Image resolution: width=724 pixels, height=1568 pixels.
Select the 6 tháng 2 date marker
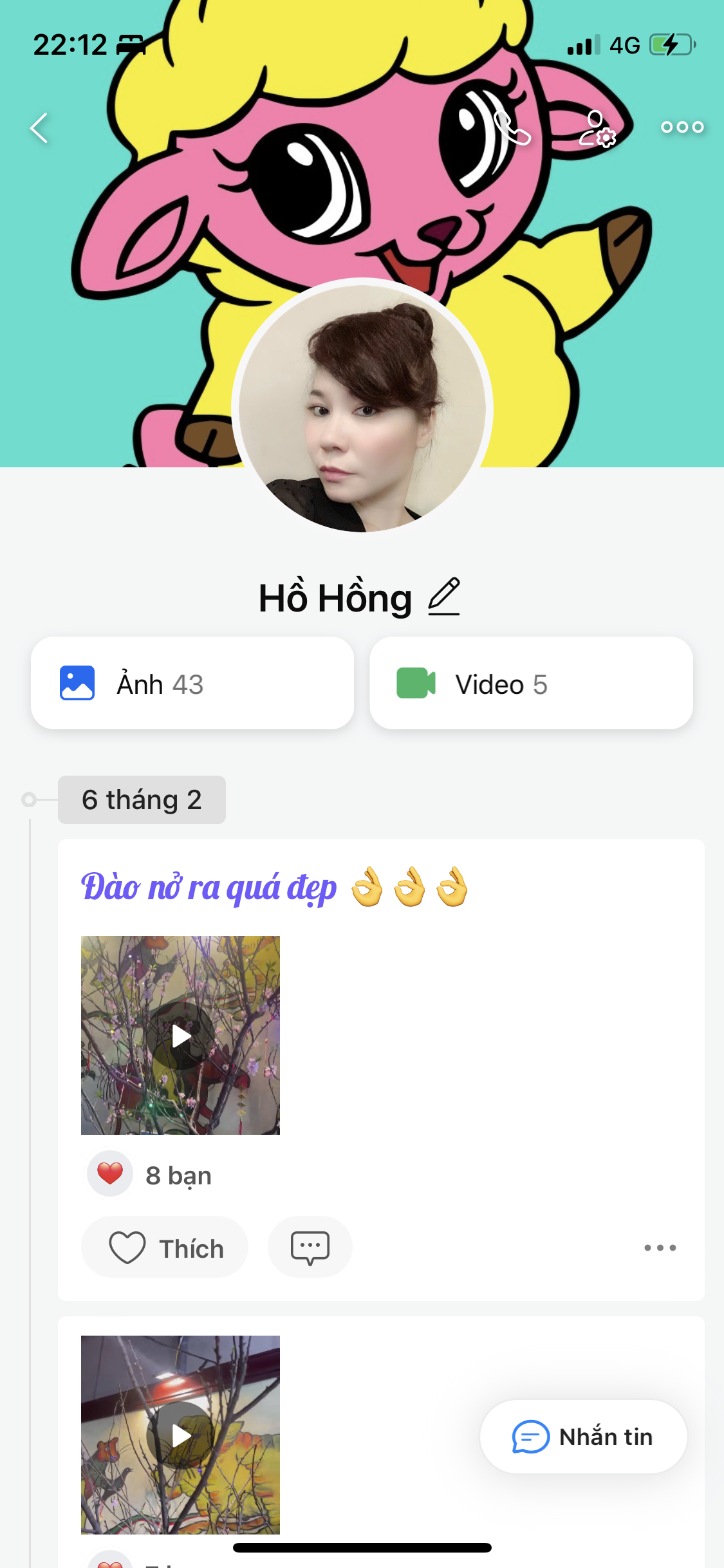142,799
